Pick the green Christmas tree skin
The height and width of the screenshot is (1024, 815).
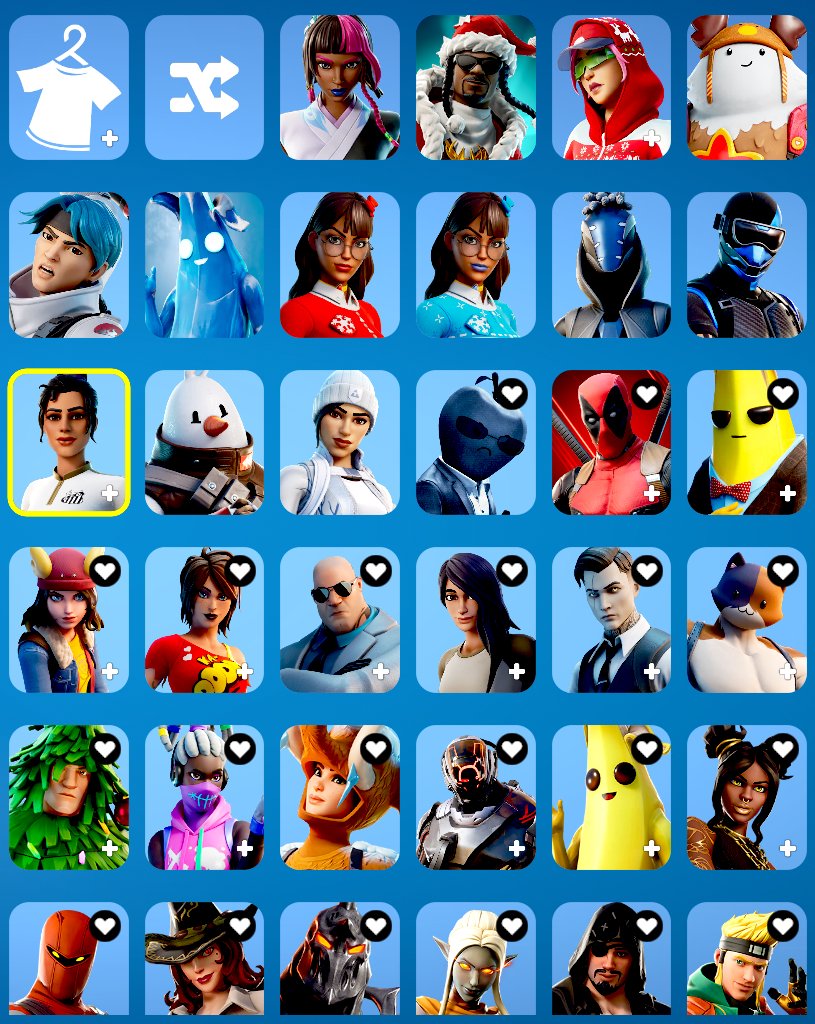point(69,797)
